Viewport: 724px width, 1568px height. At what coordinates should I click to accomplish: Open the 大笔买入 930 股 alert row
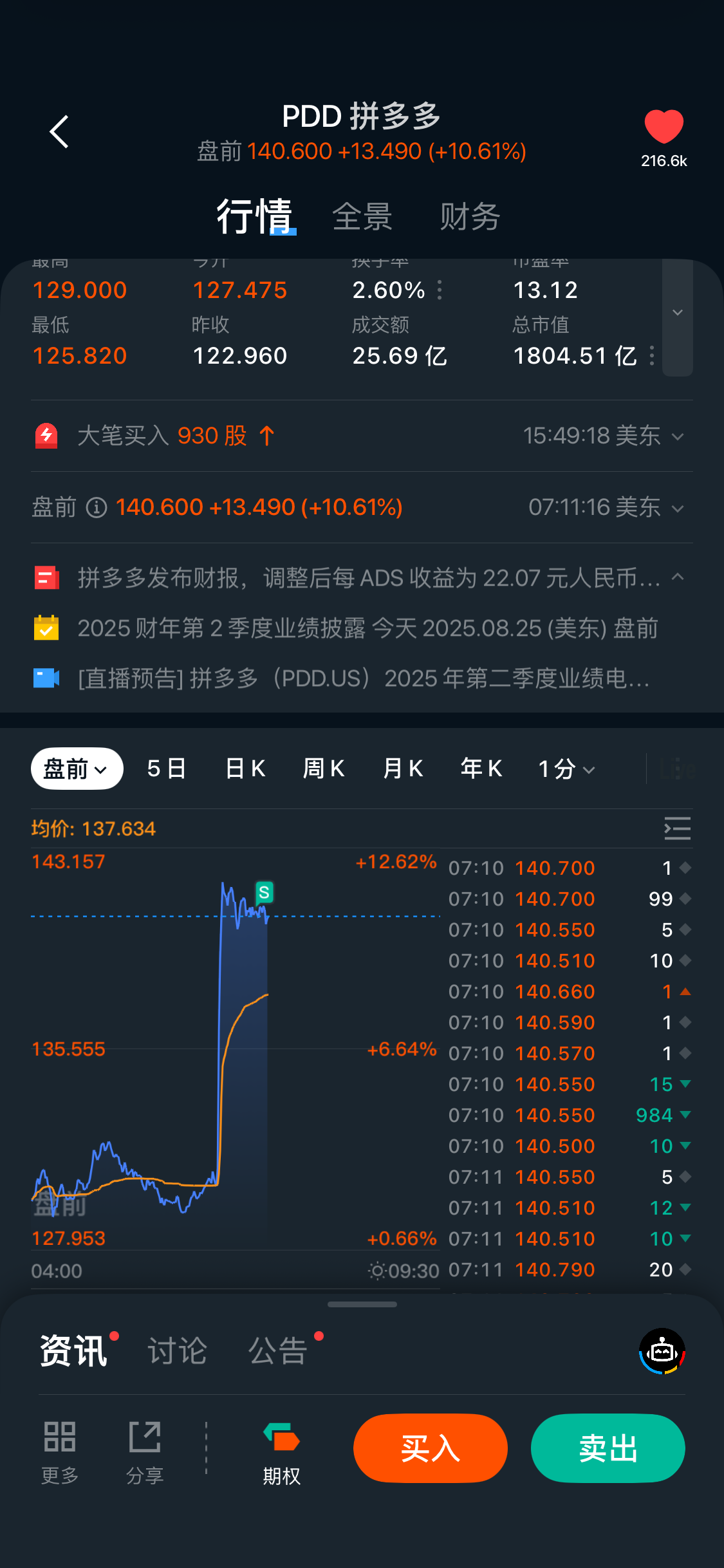pos(362,436)
